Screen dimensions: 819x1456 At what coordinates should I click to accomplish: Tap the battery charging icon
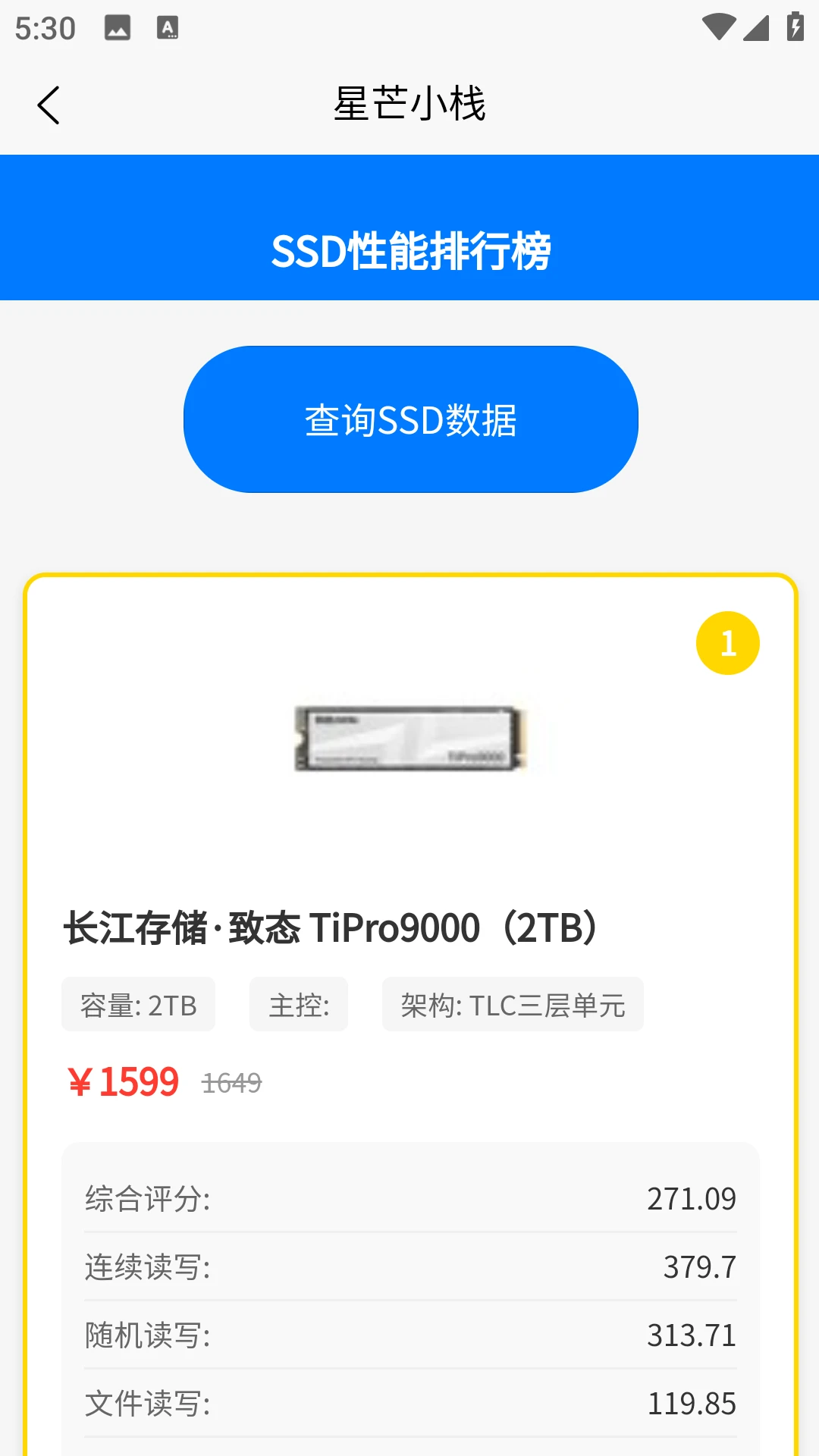[x=793, y=25]
